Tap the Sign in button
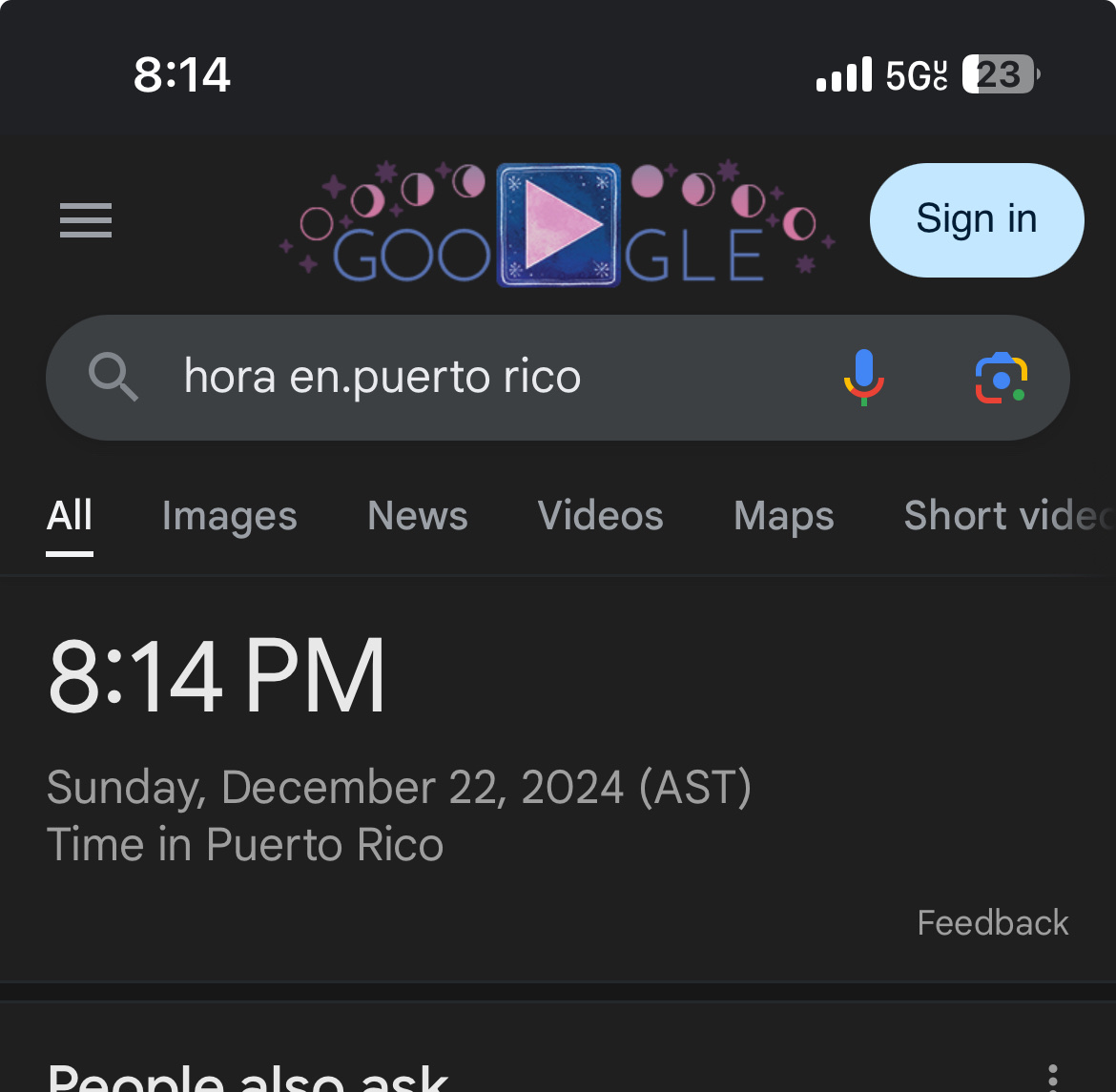This screenshot has width=1116, height=1092. coord(976,220)
